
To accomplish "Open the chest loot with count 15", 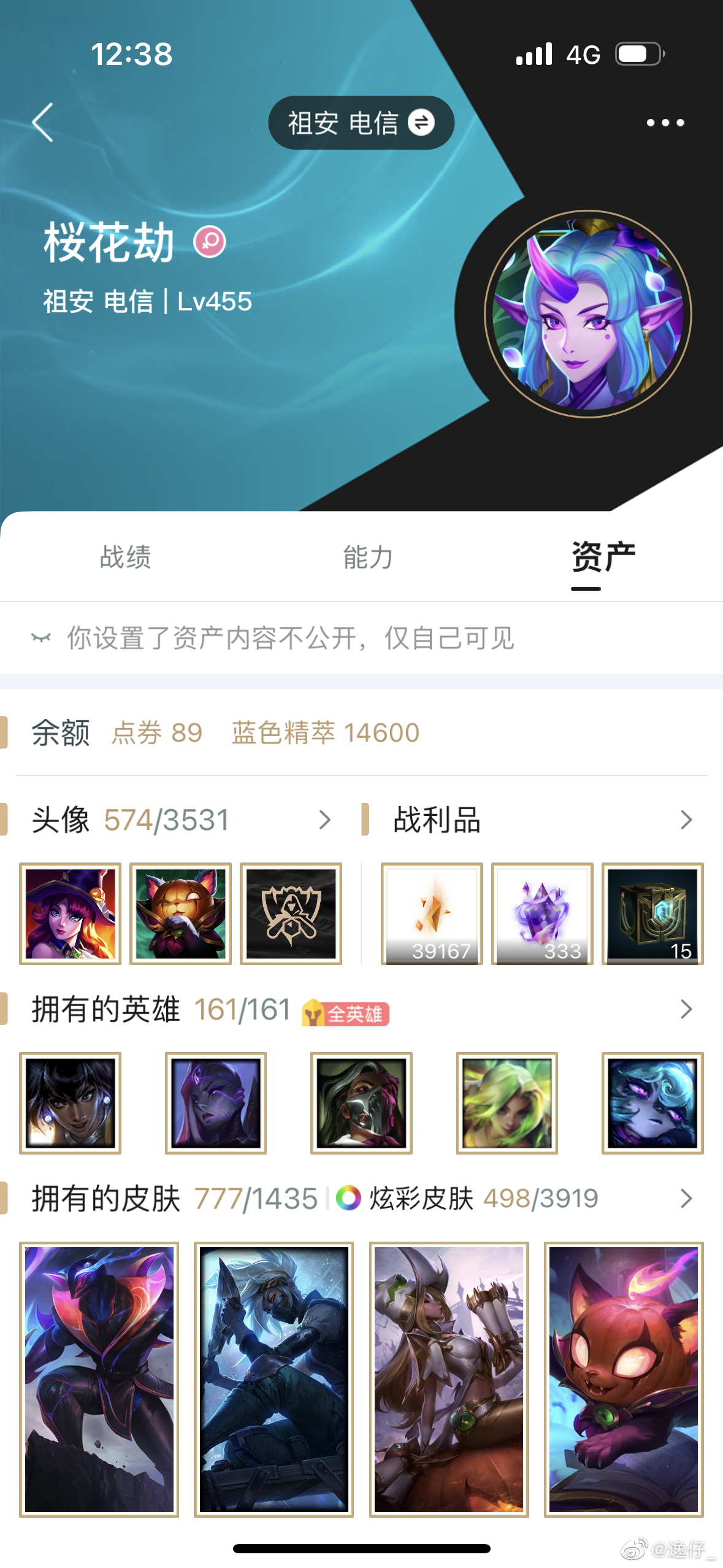I will 652,913.
